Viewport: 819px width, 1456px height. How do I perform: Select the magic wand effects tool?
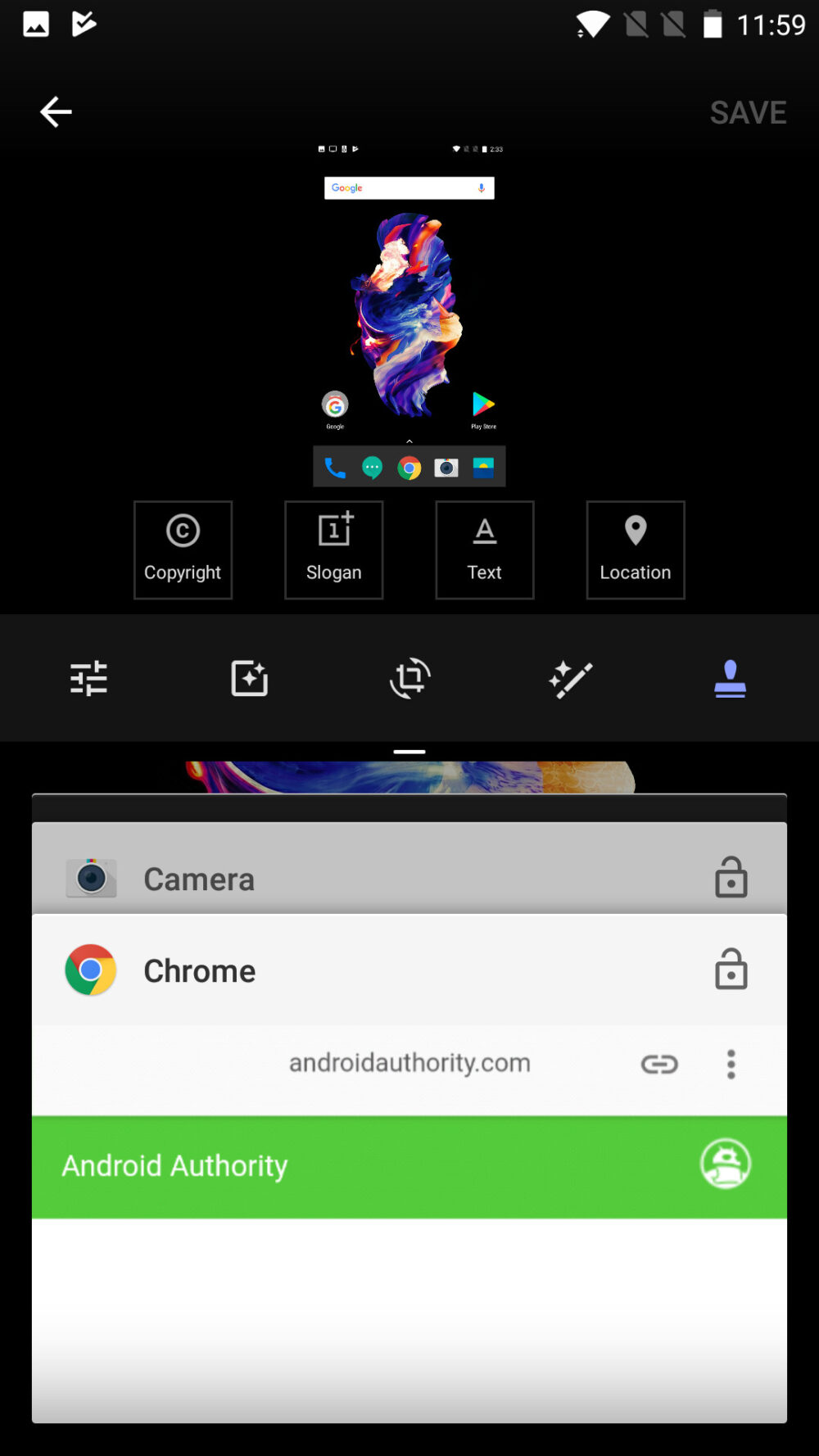point(570,678)
